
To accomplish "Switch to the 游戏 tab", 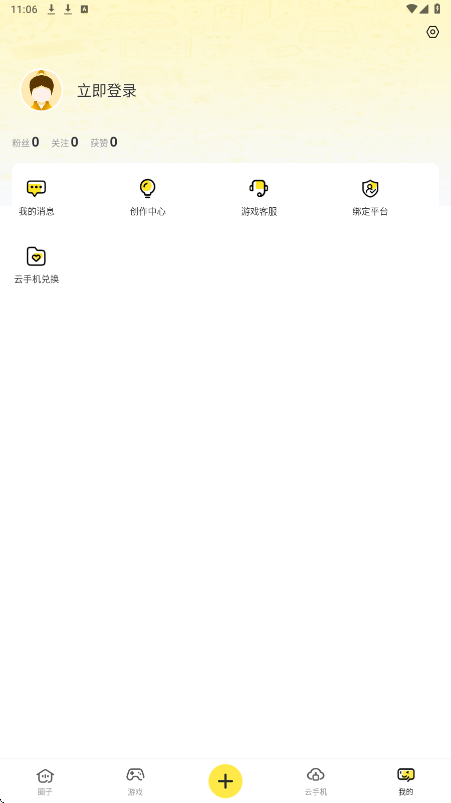I will point(135,781).
